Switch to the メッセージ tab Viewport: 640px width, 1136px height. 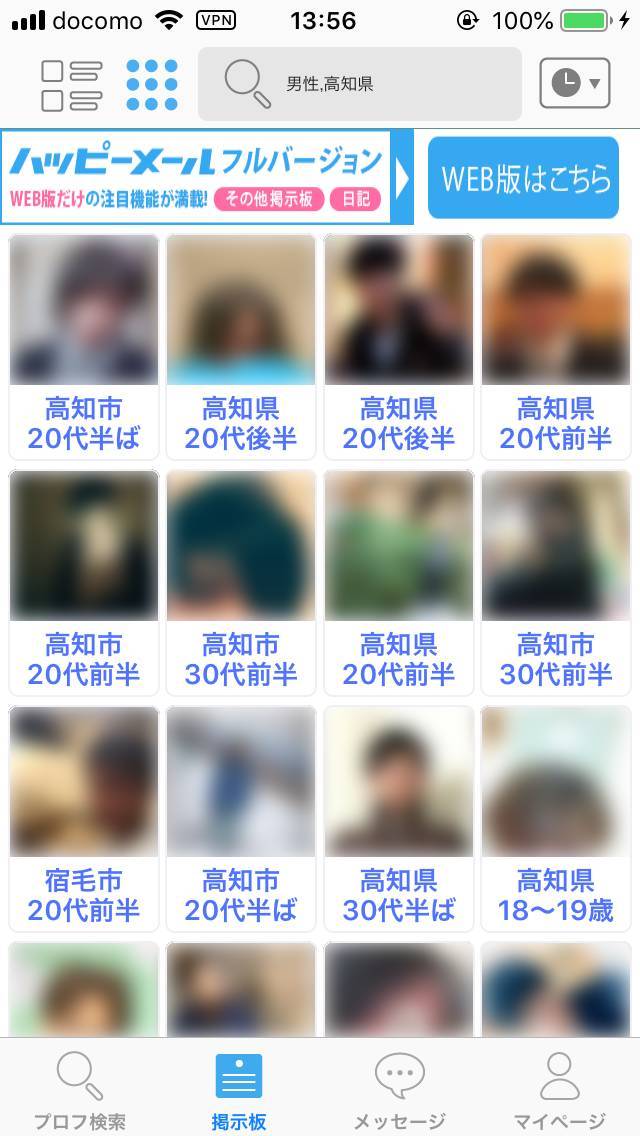click(x=399, y=1090)
